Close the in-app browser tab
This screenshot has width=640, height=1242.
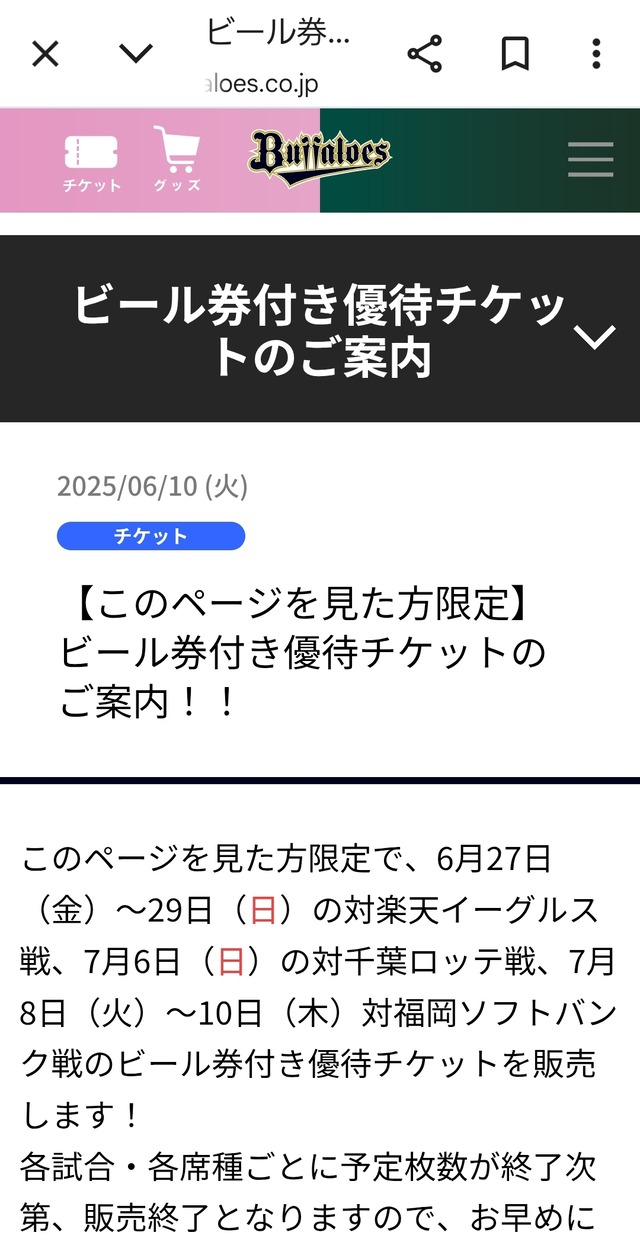[45, 54]
